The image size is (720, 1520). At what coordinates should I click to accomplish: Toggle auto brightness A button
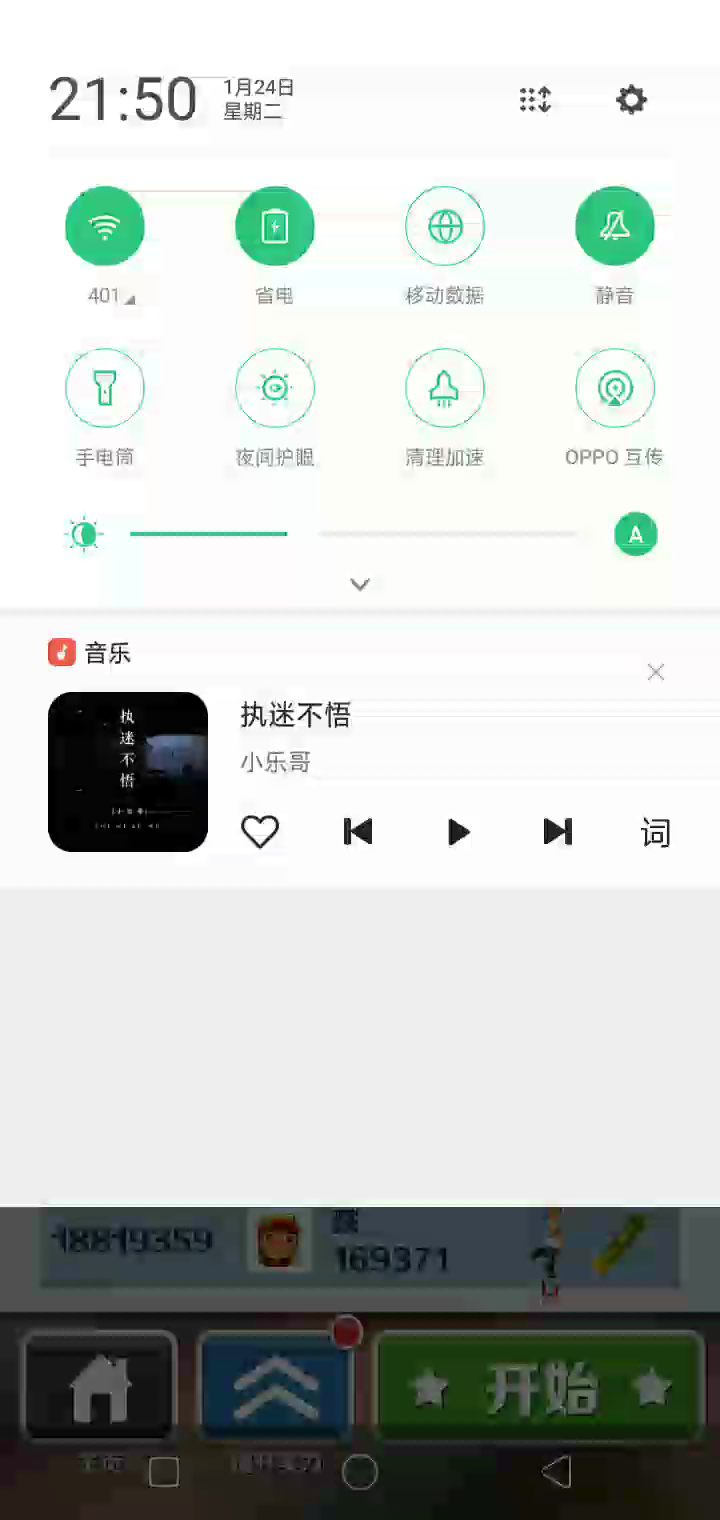click(x=635, y=534)
